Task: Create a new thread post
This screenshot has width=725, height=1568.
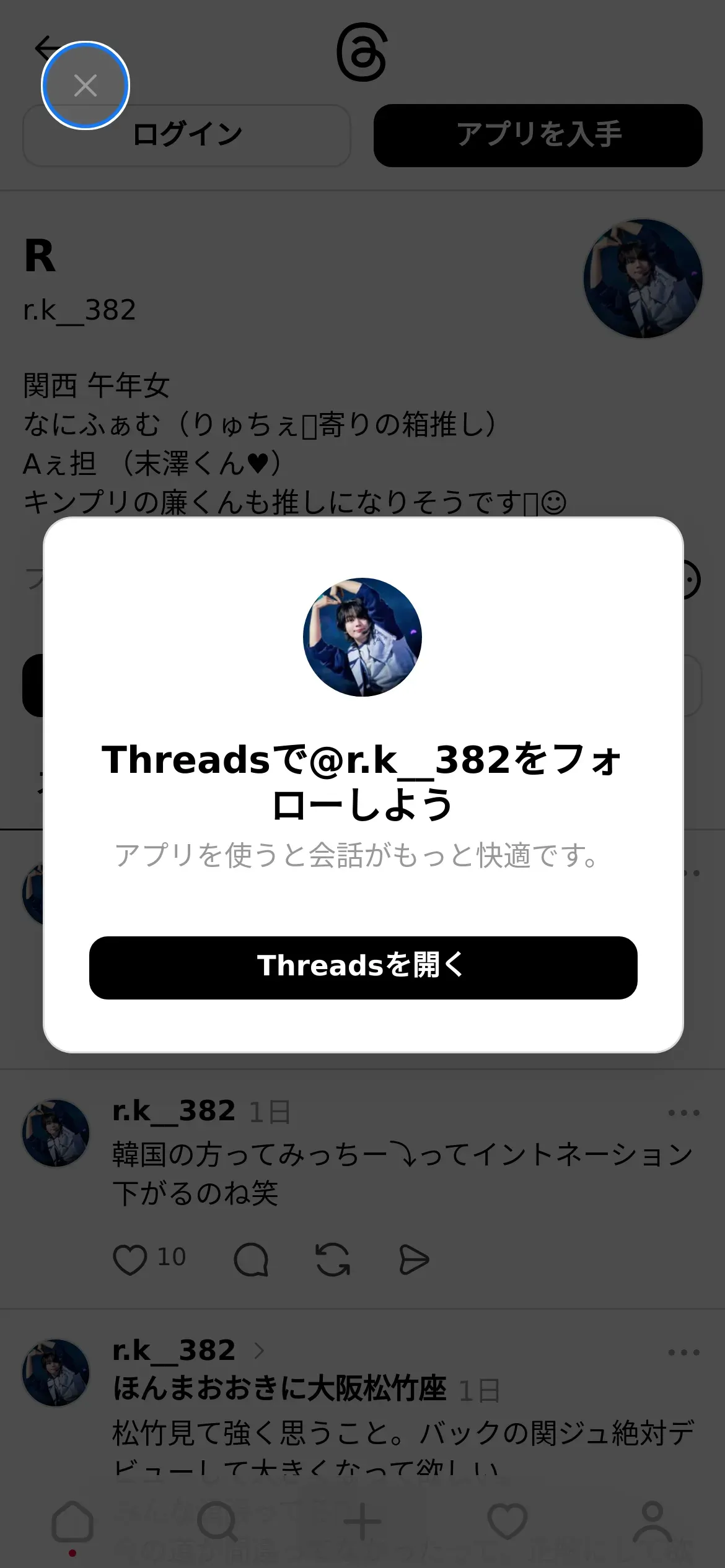Action: click(362, 1521)
